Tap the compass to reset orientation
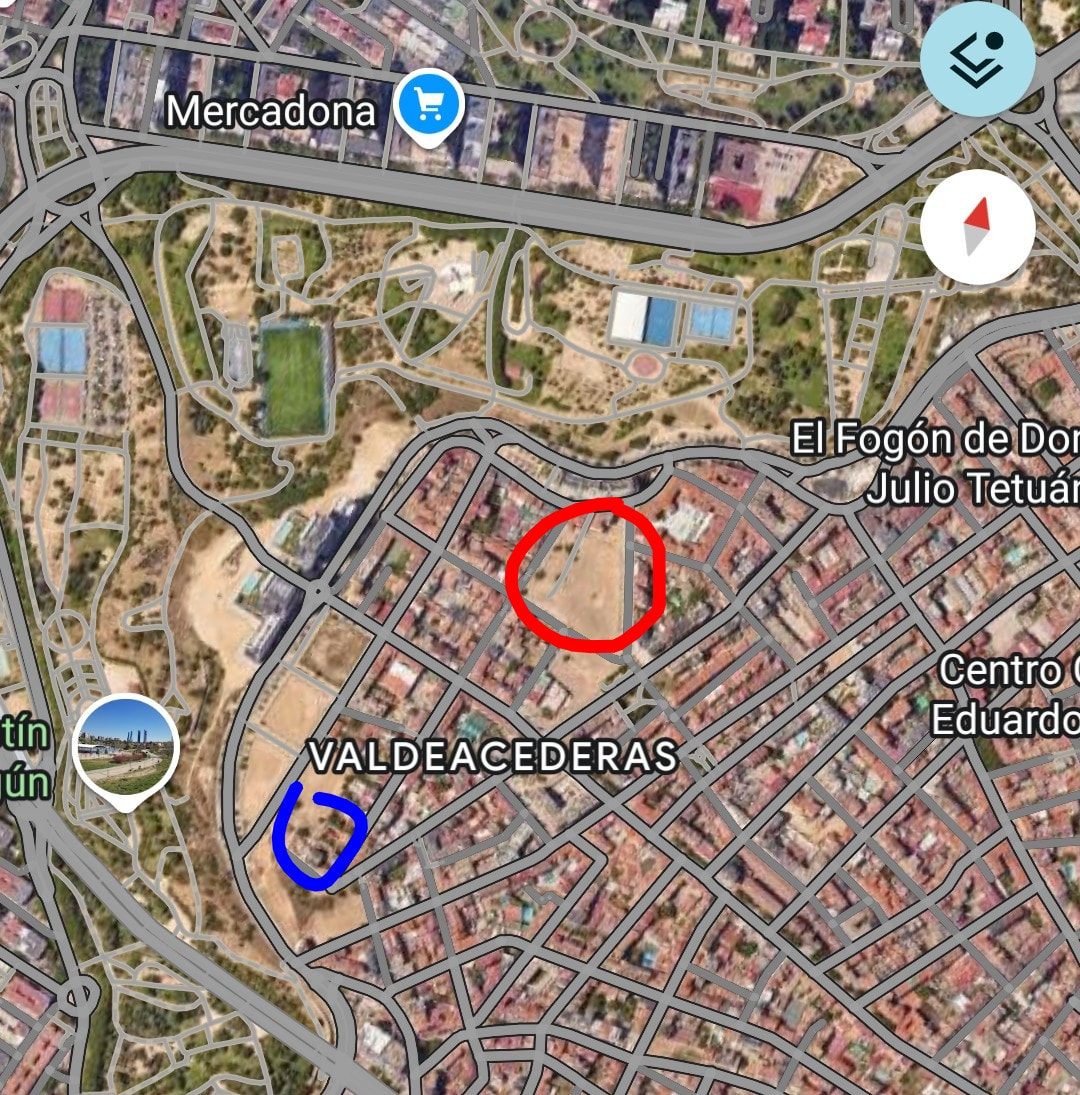The width and height of the screenshot is (1080, 1095). click(977, 228)
